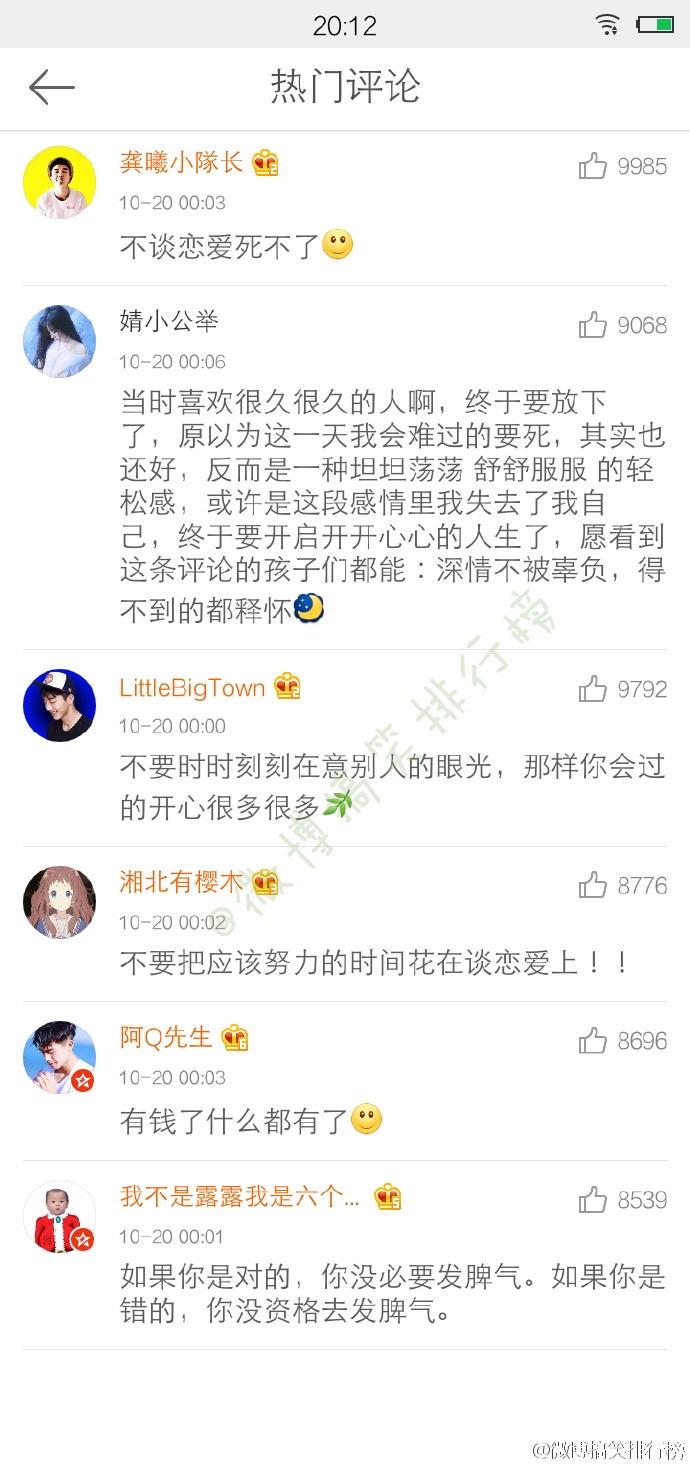The width and height of the screenshot is (690, 1466).
Task: Open LittleBigTown's profile avatar
Action: [x=59, y=705]
